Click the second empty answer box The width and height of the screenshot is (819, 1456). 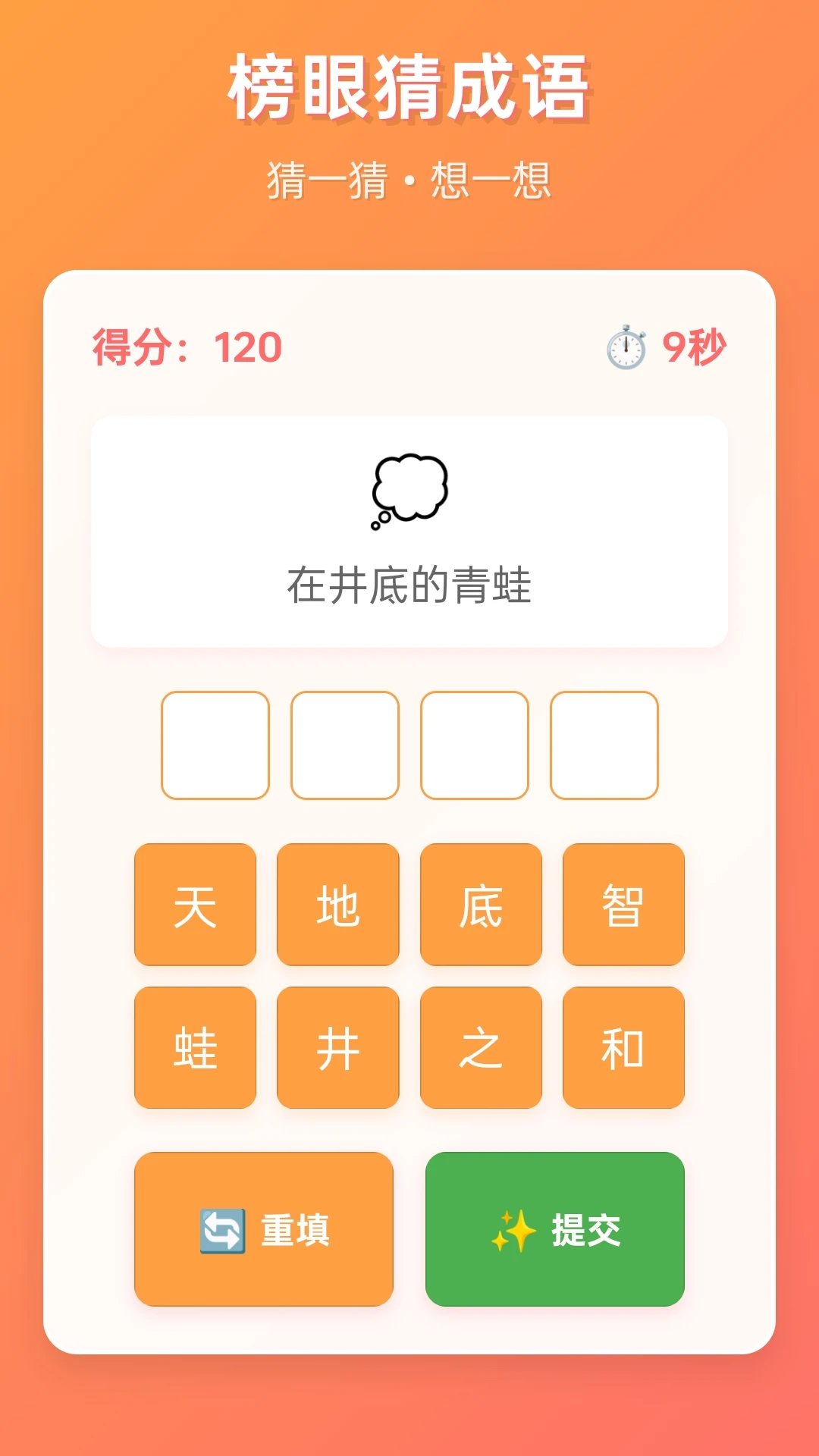pos(345,744)
